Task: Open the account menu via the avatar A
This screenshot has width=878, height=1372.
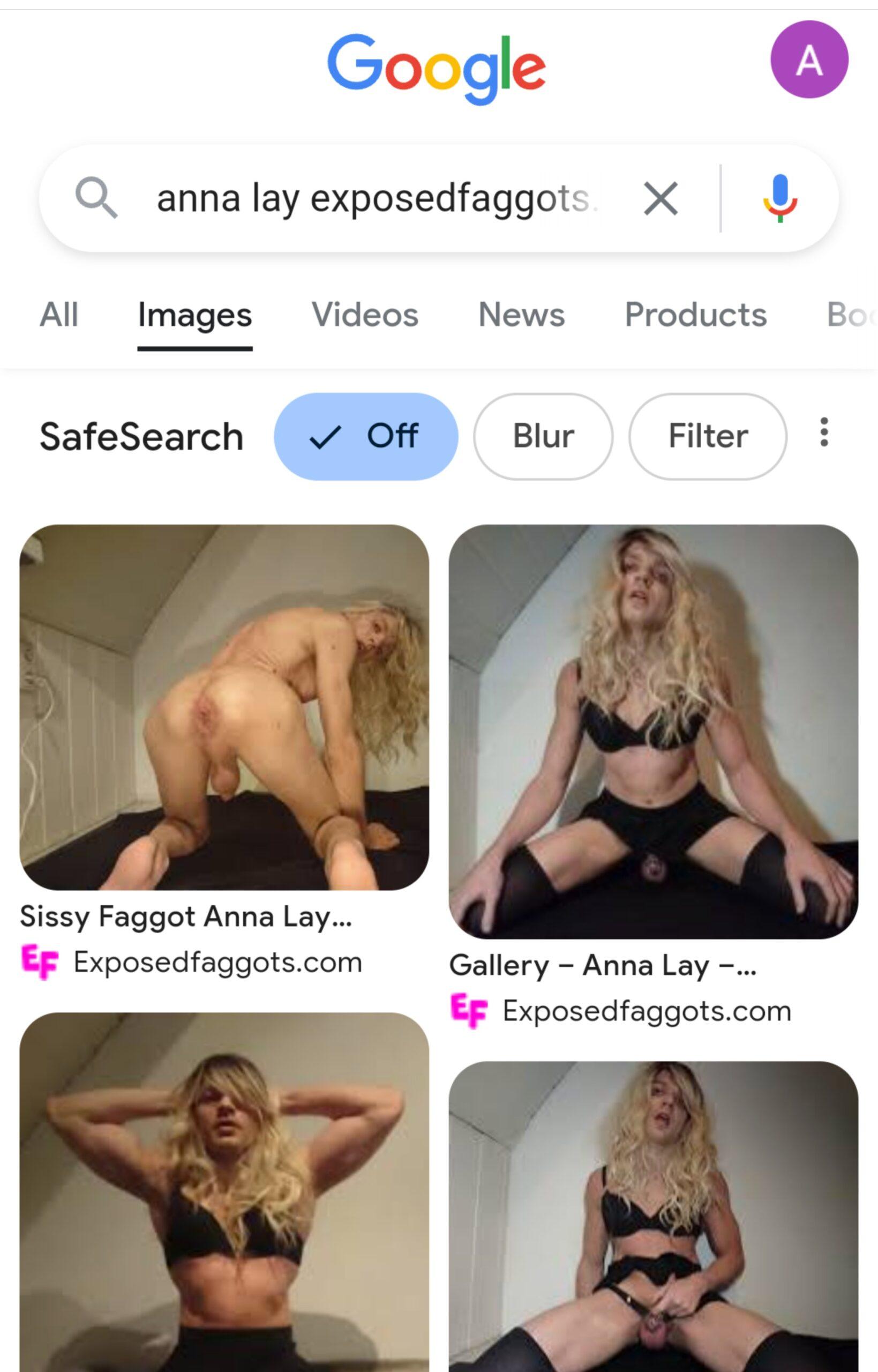Action: [x=808, y=59]
